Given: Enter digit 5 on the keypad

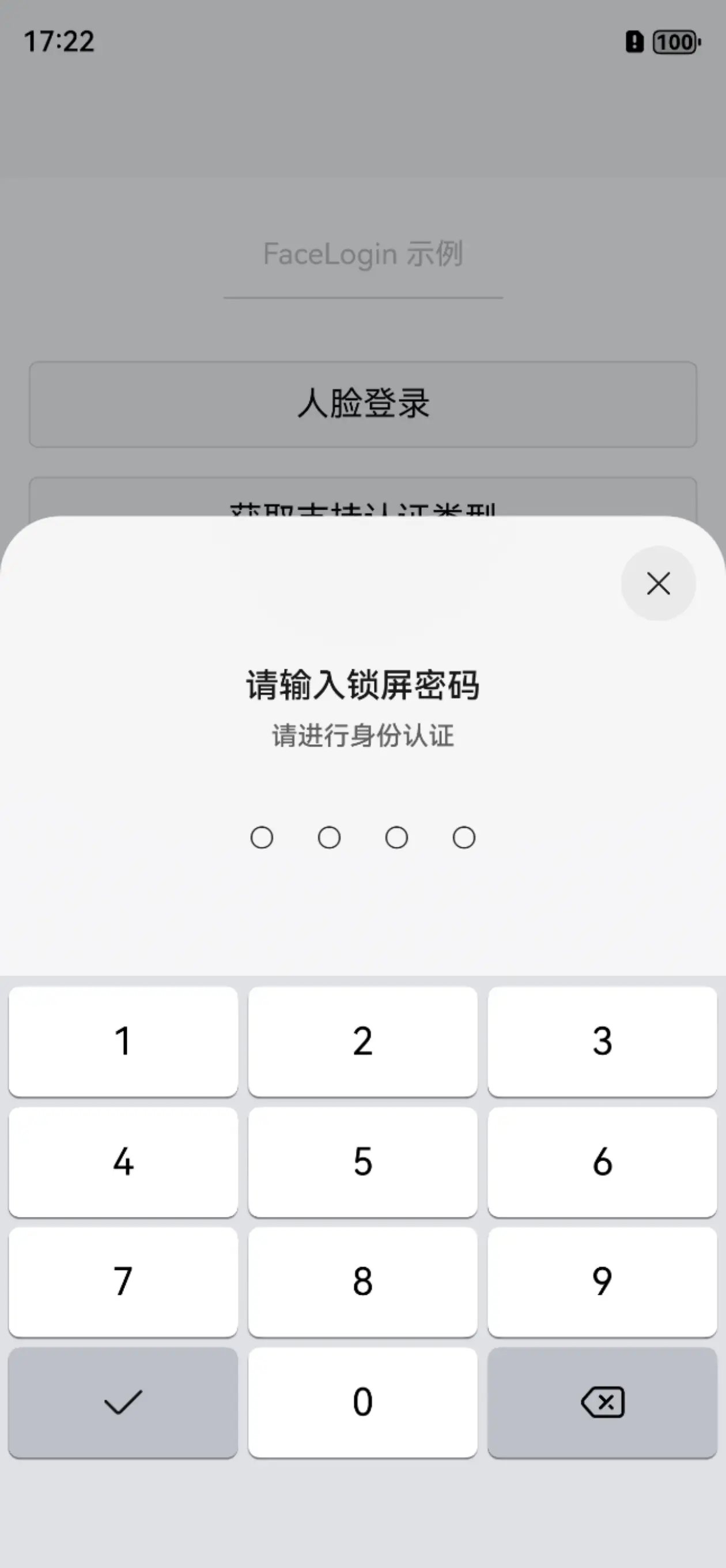Looking at the screenshot, I should pos(362,1162).
